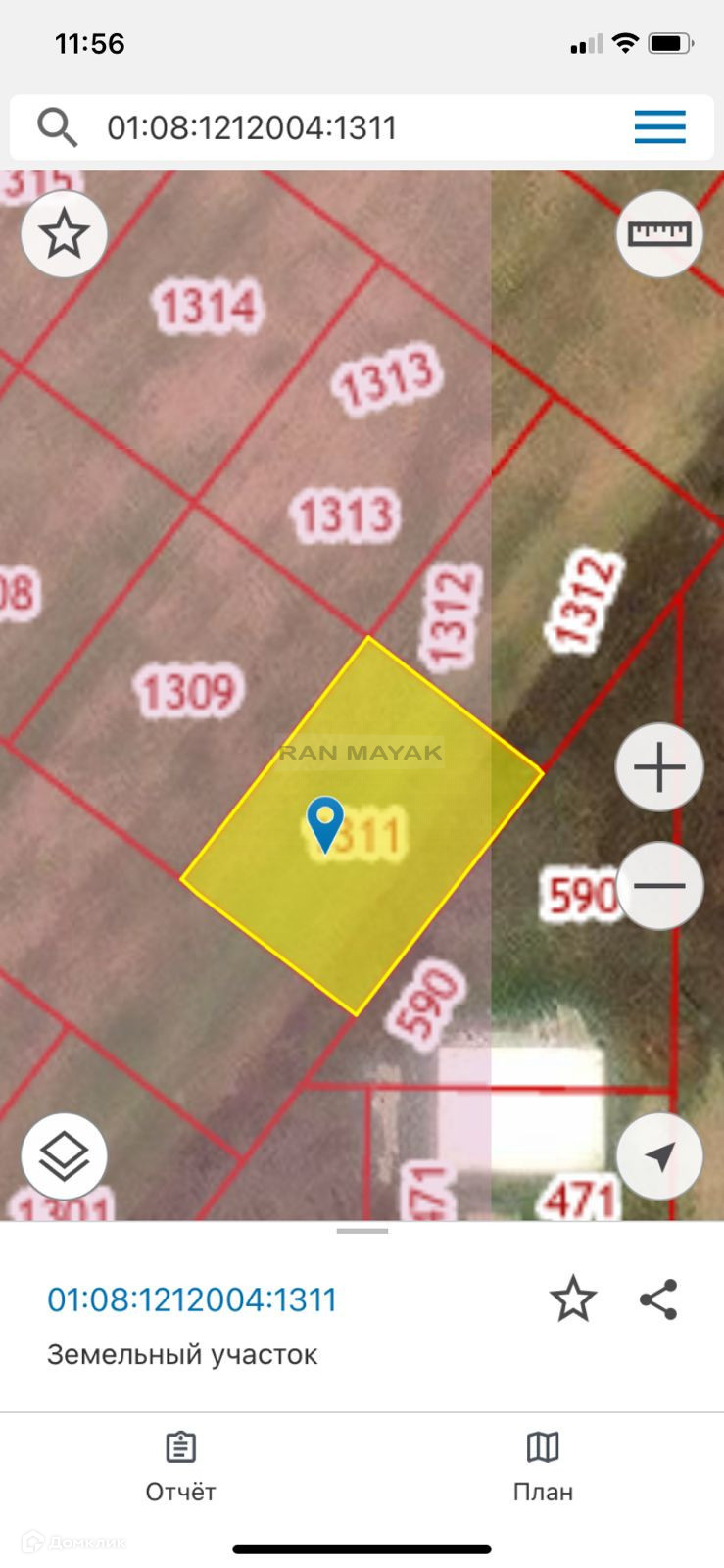Share the land parcel details
The height and width of the screenshot is (1568, 724).
tap(658, 1299)
